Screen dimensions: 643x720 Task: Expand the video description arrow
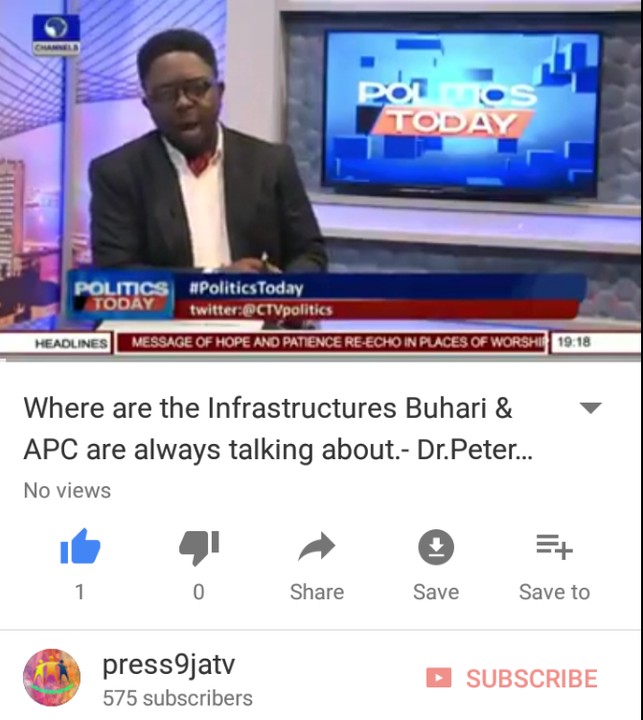tap(590, 408)
